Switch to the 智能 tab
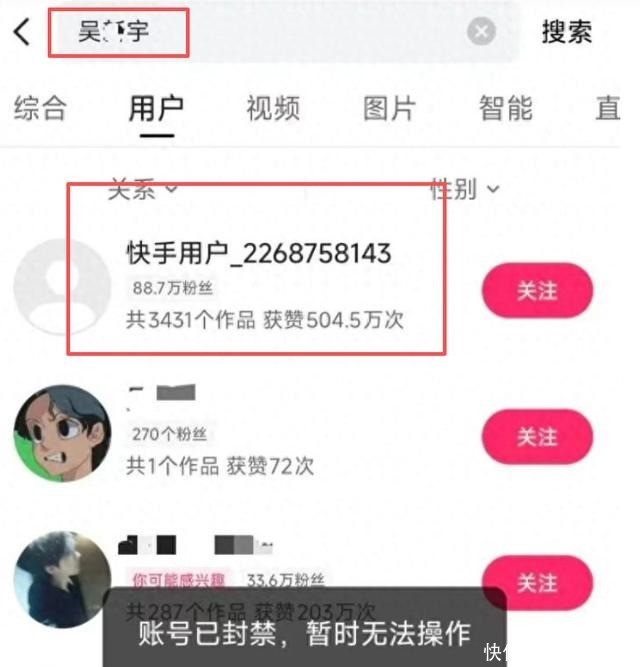Image resolution: width=640 pixels, height=667 pixels. [x=505, y=108]
